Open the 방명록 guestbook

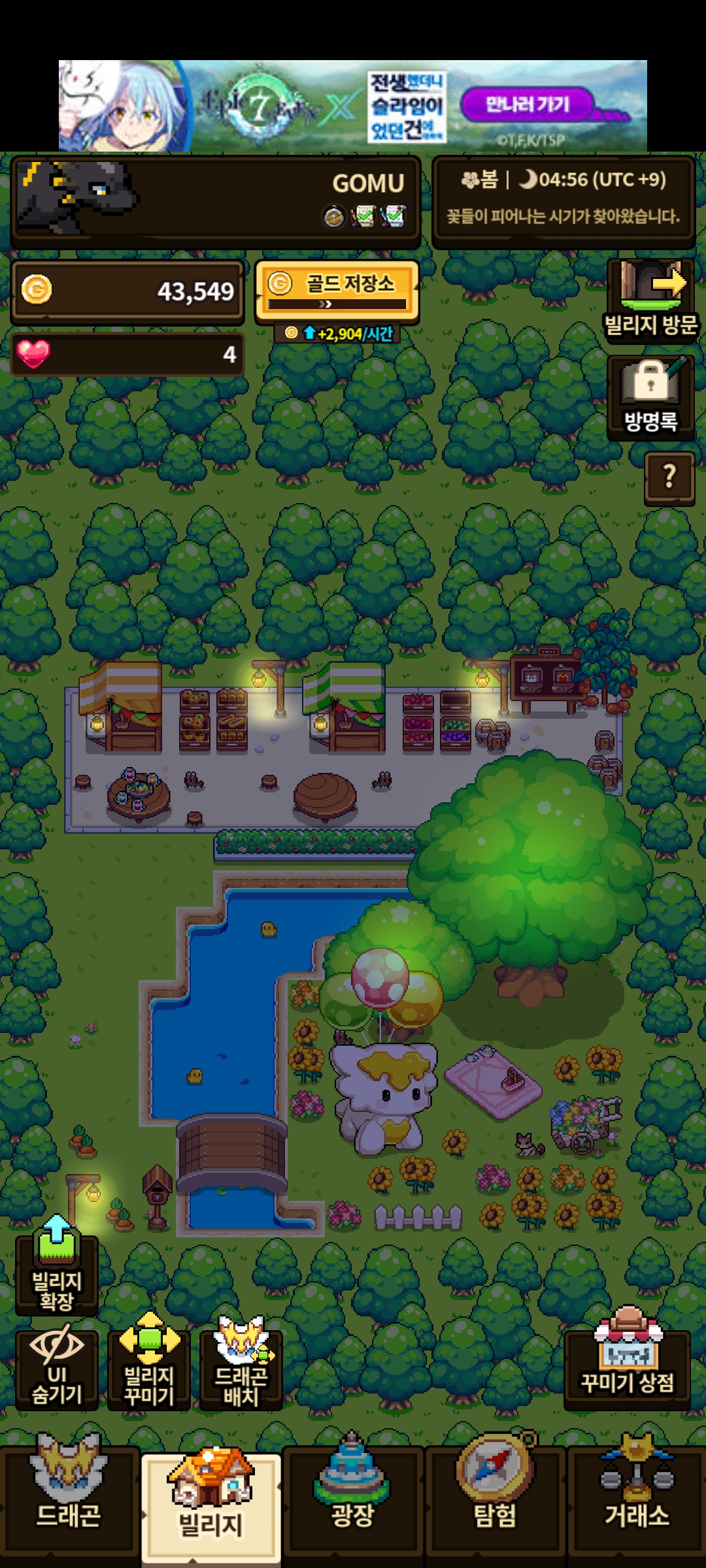click(650, 397)
